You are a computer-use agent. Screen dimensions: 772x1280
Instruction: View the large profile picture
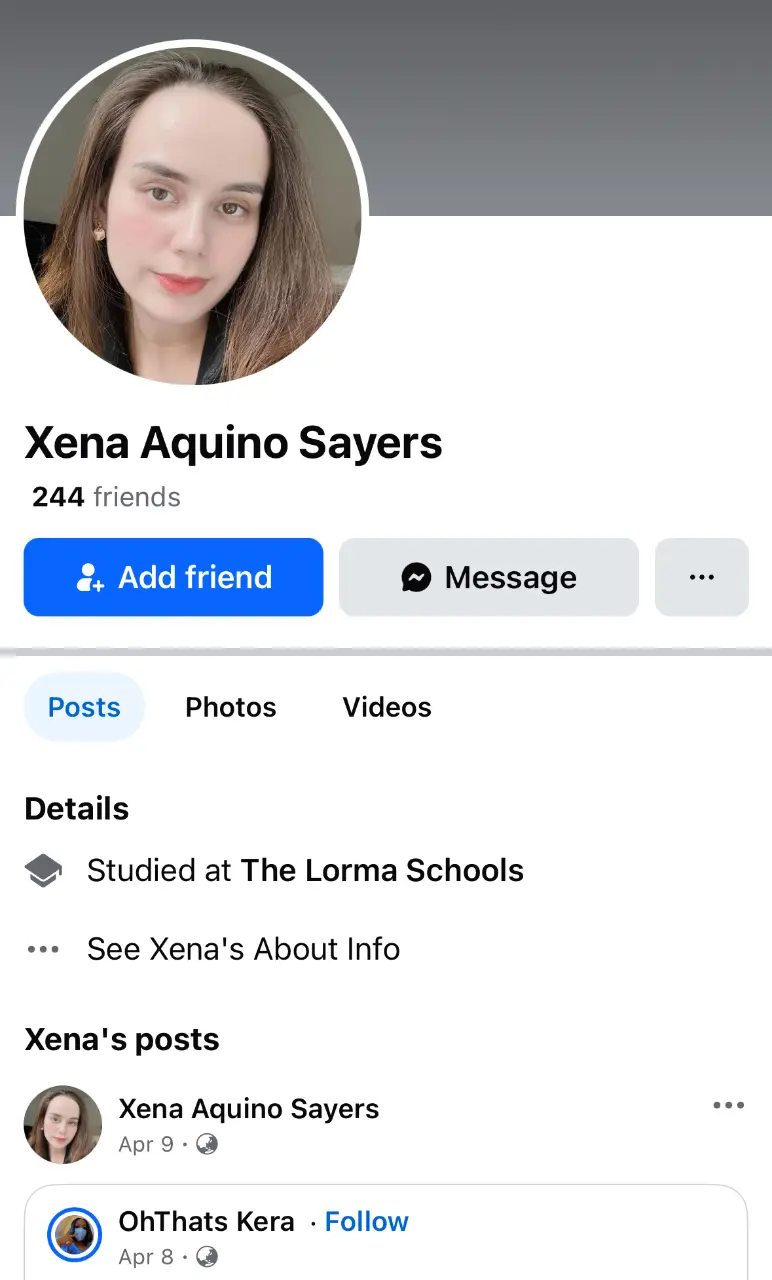192,215
